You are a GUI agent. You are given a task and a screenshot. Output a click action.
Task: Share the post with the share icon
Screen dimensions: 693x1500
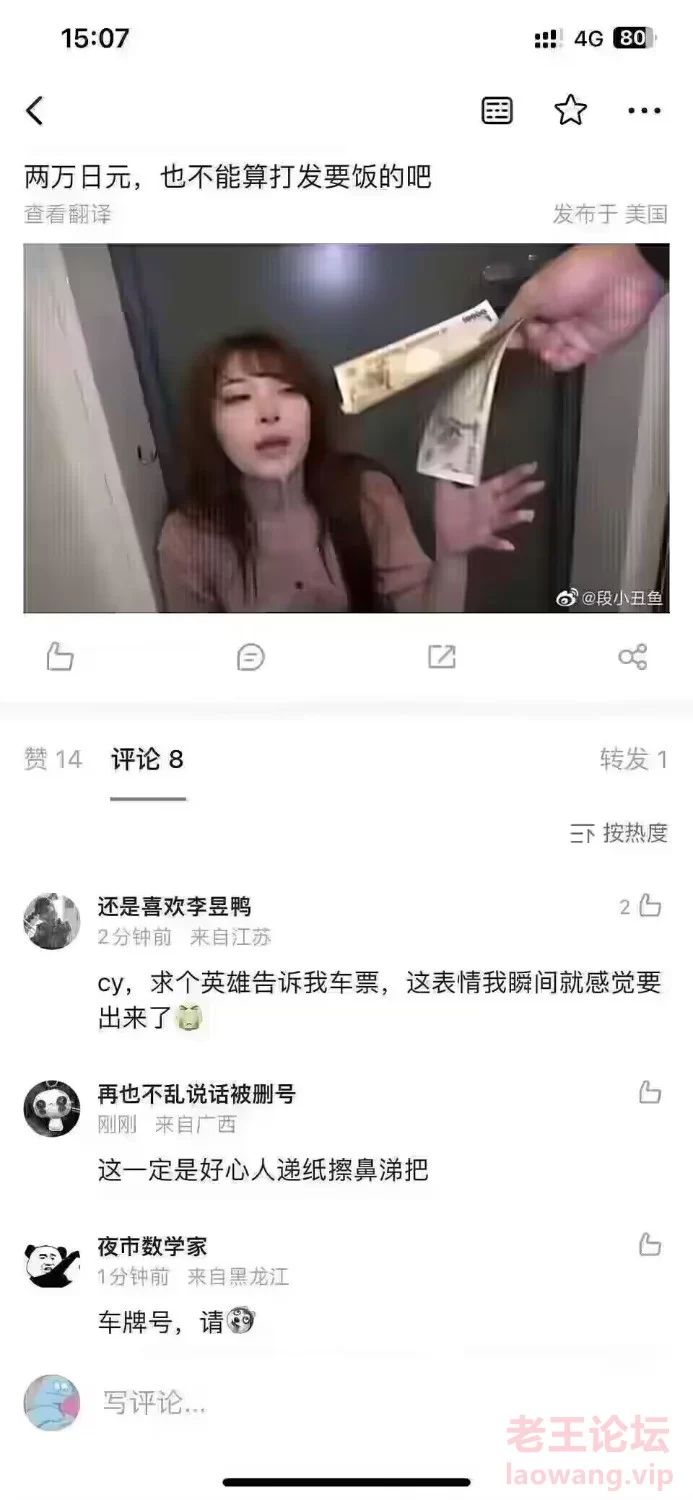click(x=633, y=657)
